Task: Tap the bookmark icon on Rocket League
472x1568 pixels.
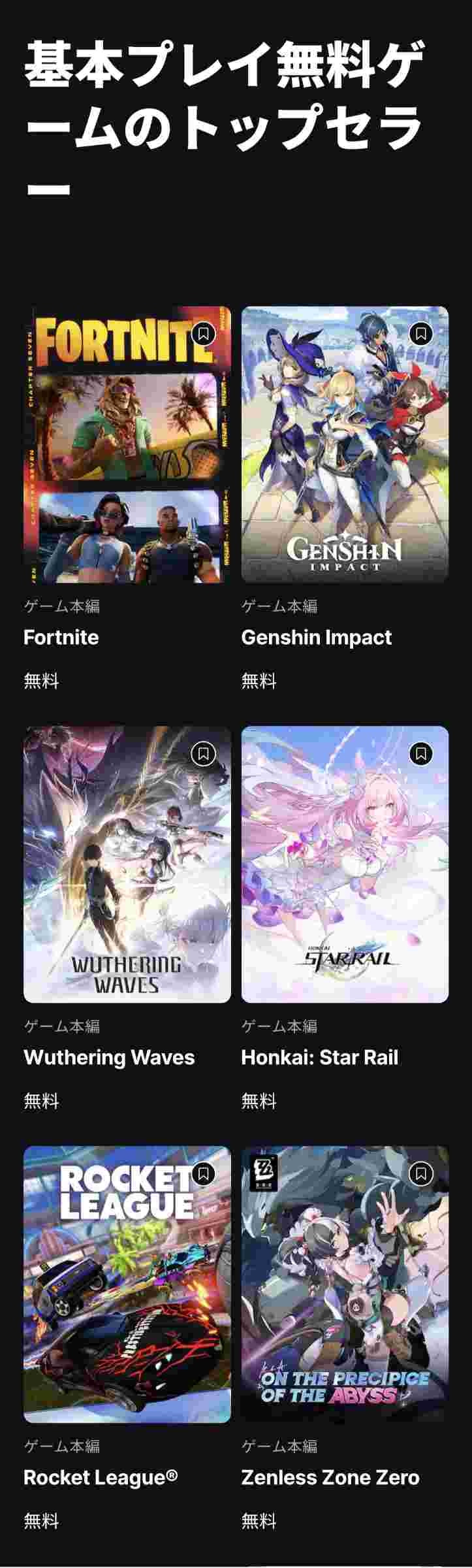Action: pyautogui.click(x=204, y=1174)
